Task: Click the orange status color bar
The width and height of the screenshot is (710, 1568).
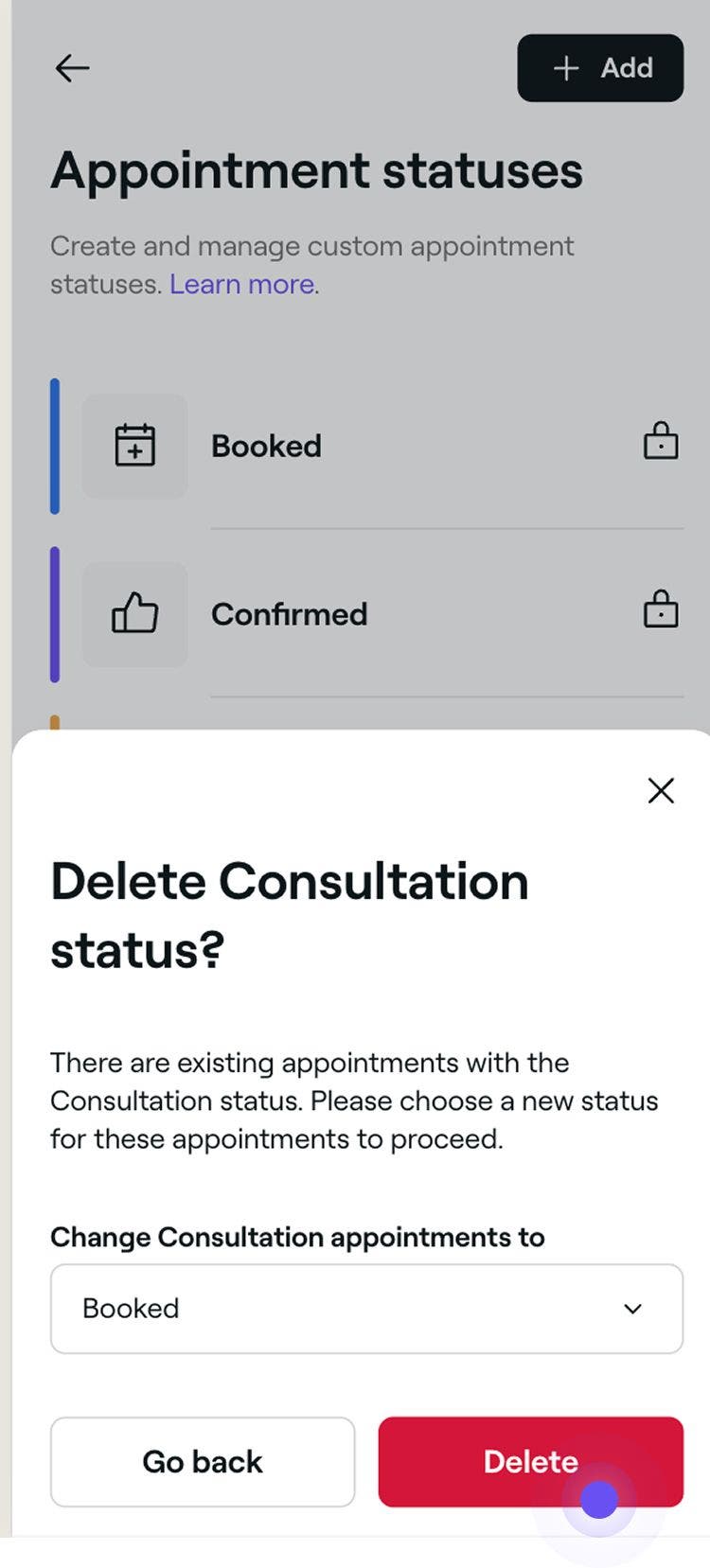Action: [54, 719]
